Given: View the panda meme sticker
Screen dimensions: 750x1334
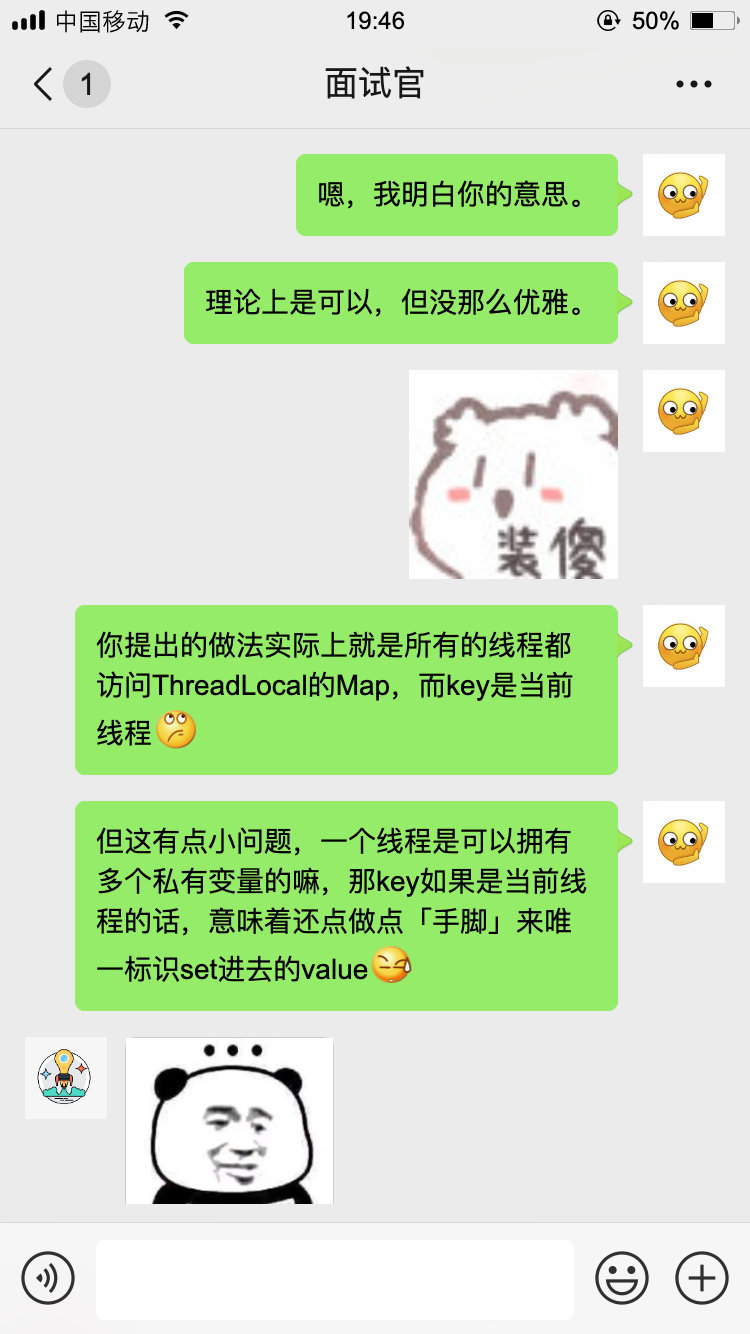Looking at the screenshot, I should coord(229,1120).
